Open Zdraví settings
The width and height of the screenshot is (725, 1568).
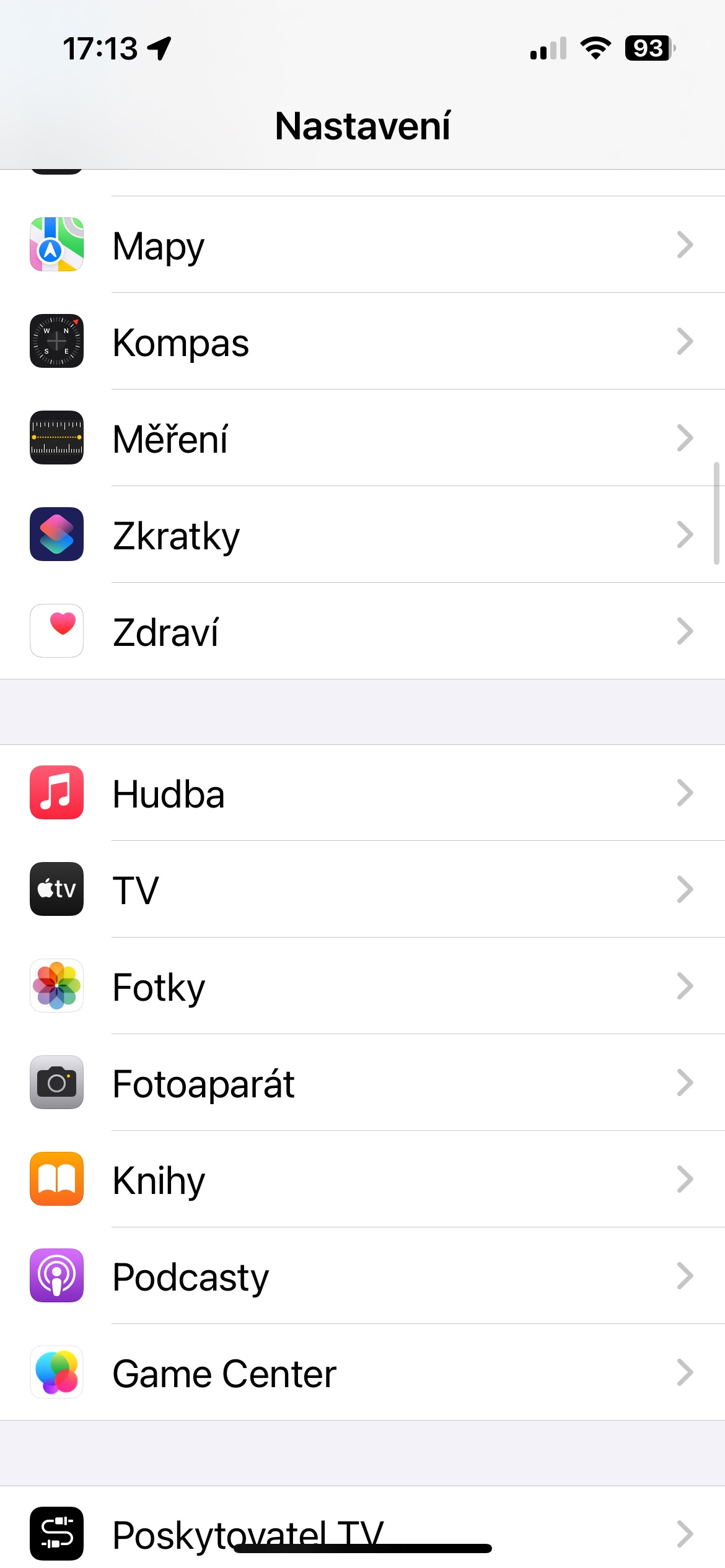362,632
